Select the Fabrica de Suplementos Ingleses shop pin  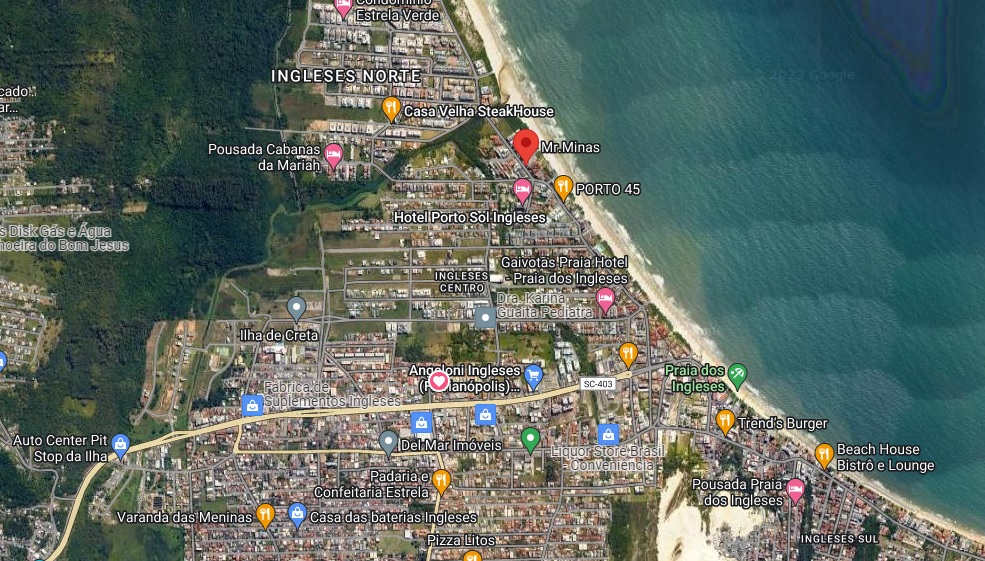coord(252,405)
